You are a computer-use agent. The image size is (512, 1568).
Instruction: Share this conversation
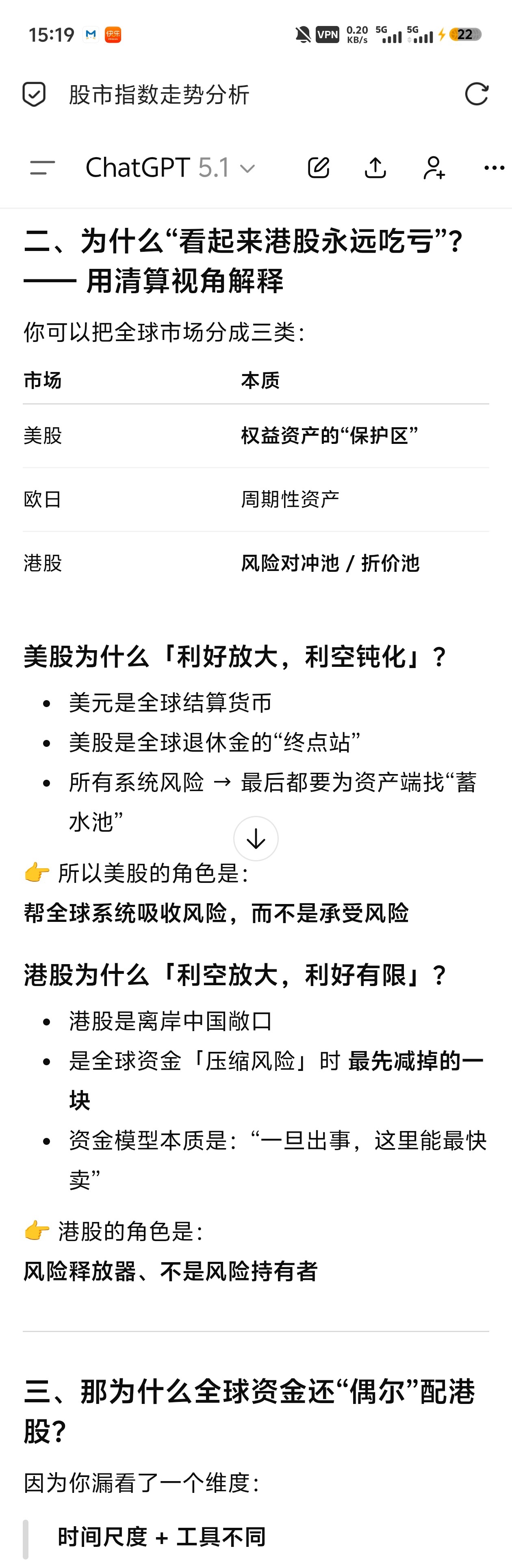(x=375, y=167)
